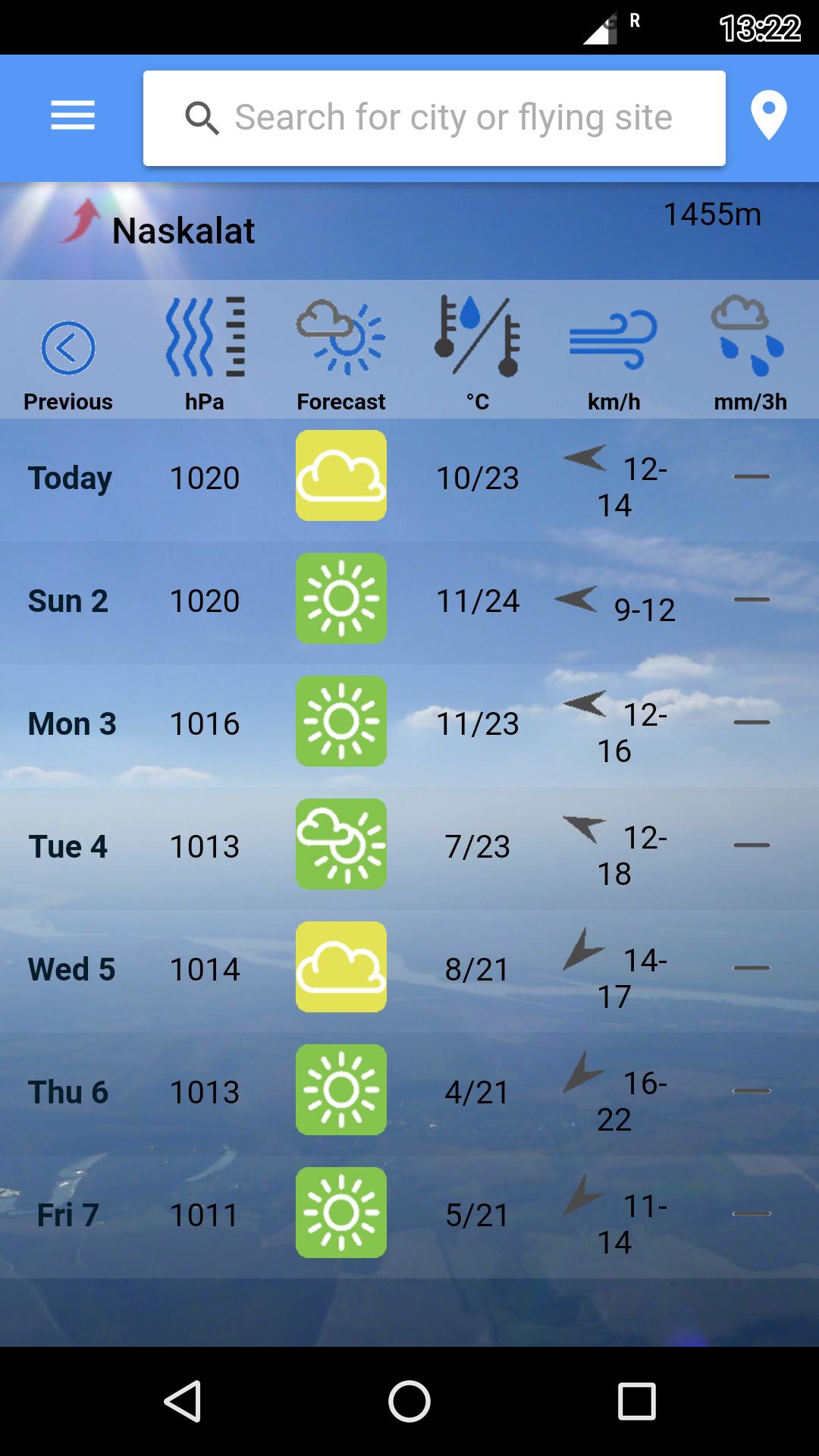819x1456 pixels.
Task: Tap the city or flying site search box
Action: [434, 118]
